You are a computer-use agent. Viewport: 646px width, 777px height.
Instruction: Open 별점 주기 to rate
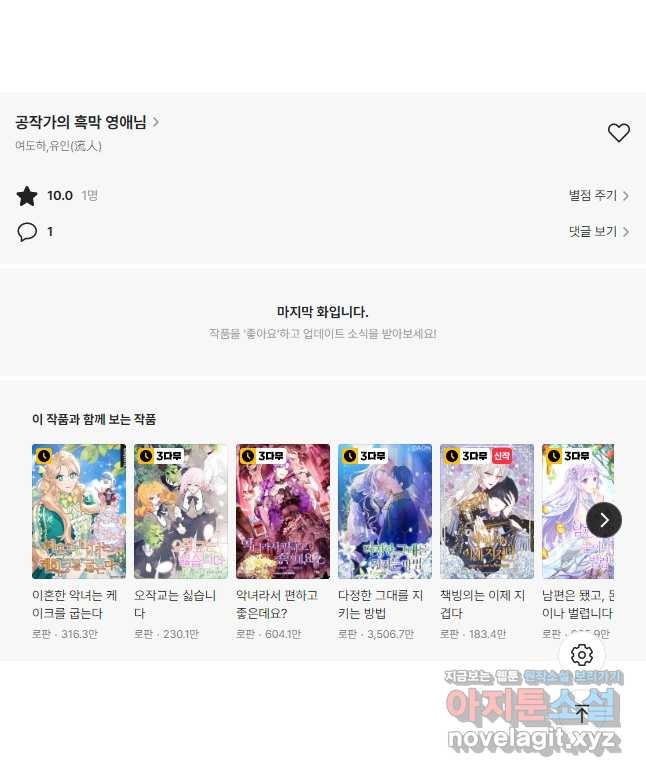598,196
